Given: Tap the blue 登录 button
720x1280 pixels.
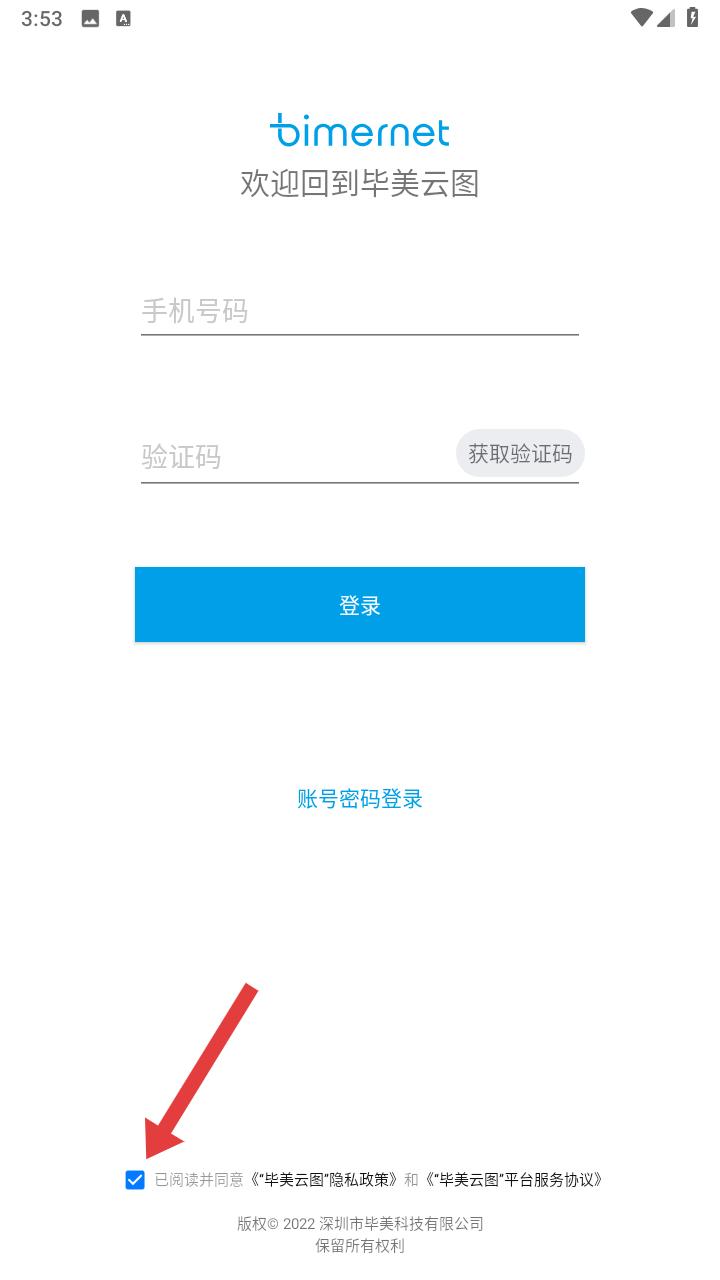Looking at the screenshot, I should 360,605.
